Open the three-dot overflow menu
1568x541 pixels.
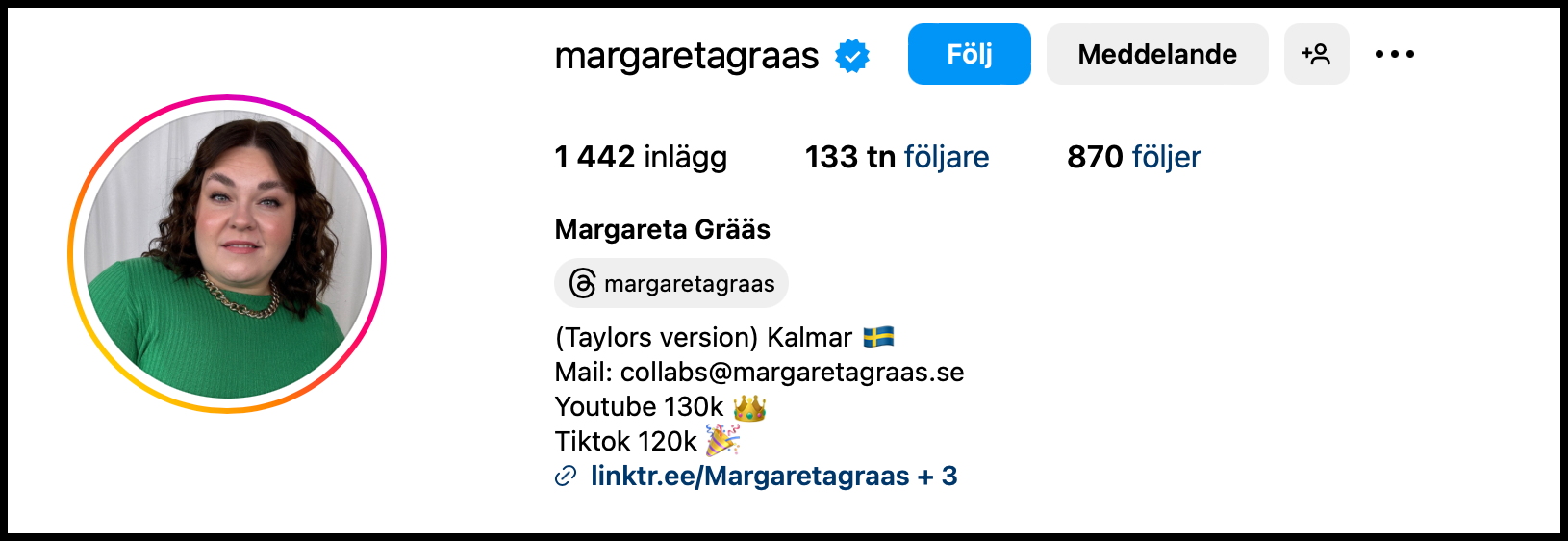tap(1394, 54)
